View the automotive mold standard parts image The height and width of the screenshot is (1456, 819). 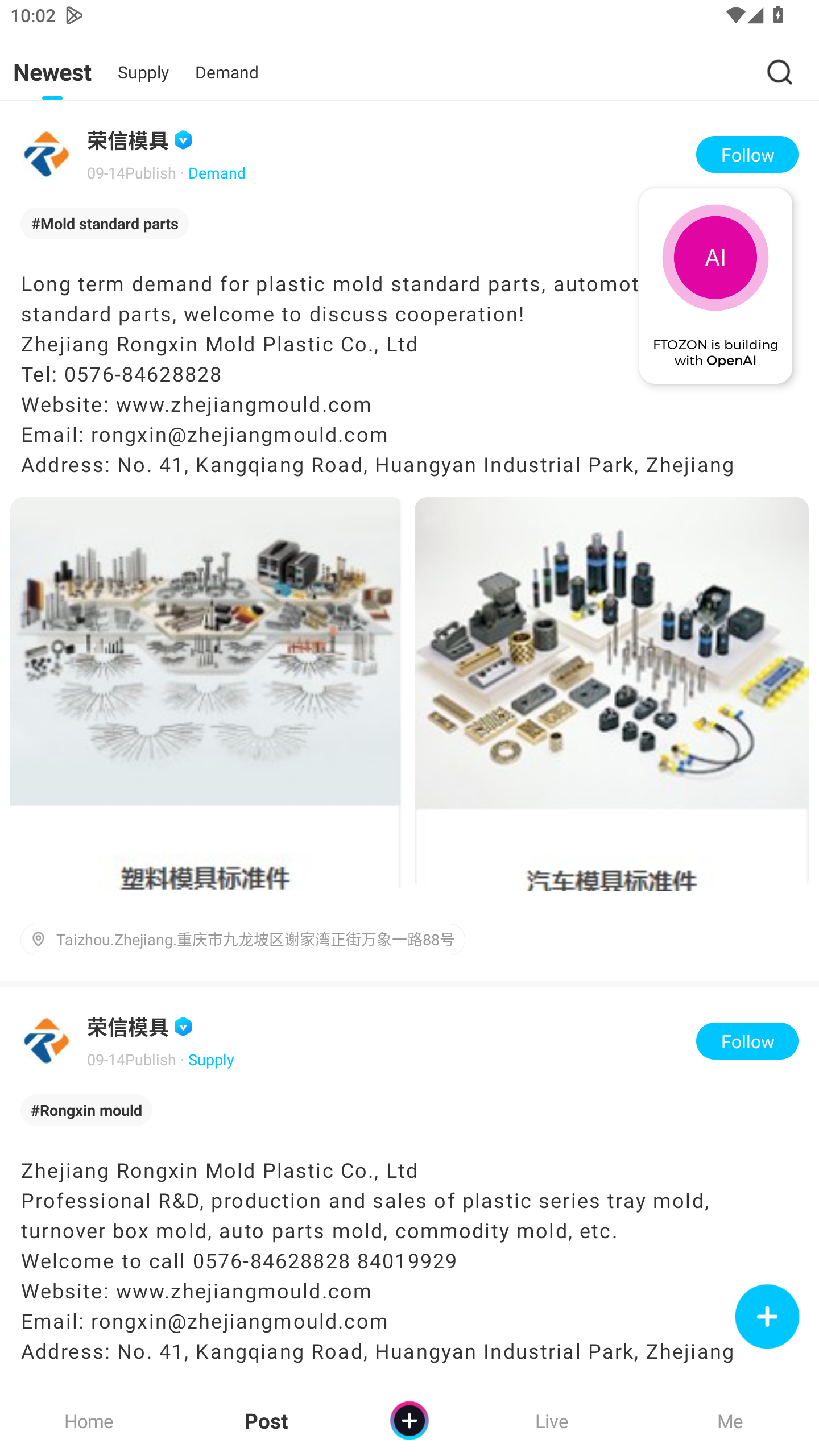pos(611,694)
